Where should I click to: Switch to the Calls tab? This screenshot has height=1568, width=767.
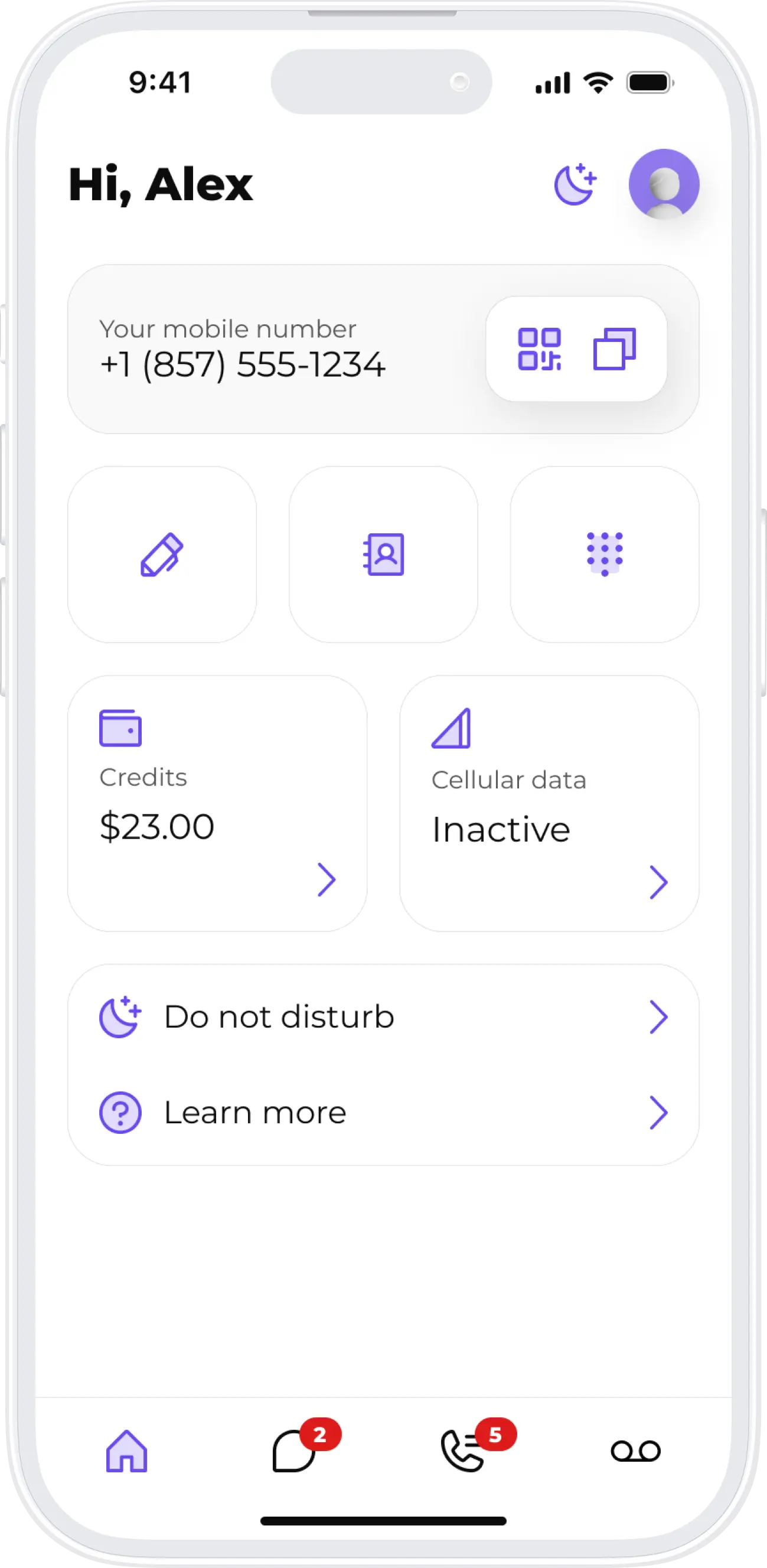(464, 1451)
